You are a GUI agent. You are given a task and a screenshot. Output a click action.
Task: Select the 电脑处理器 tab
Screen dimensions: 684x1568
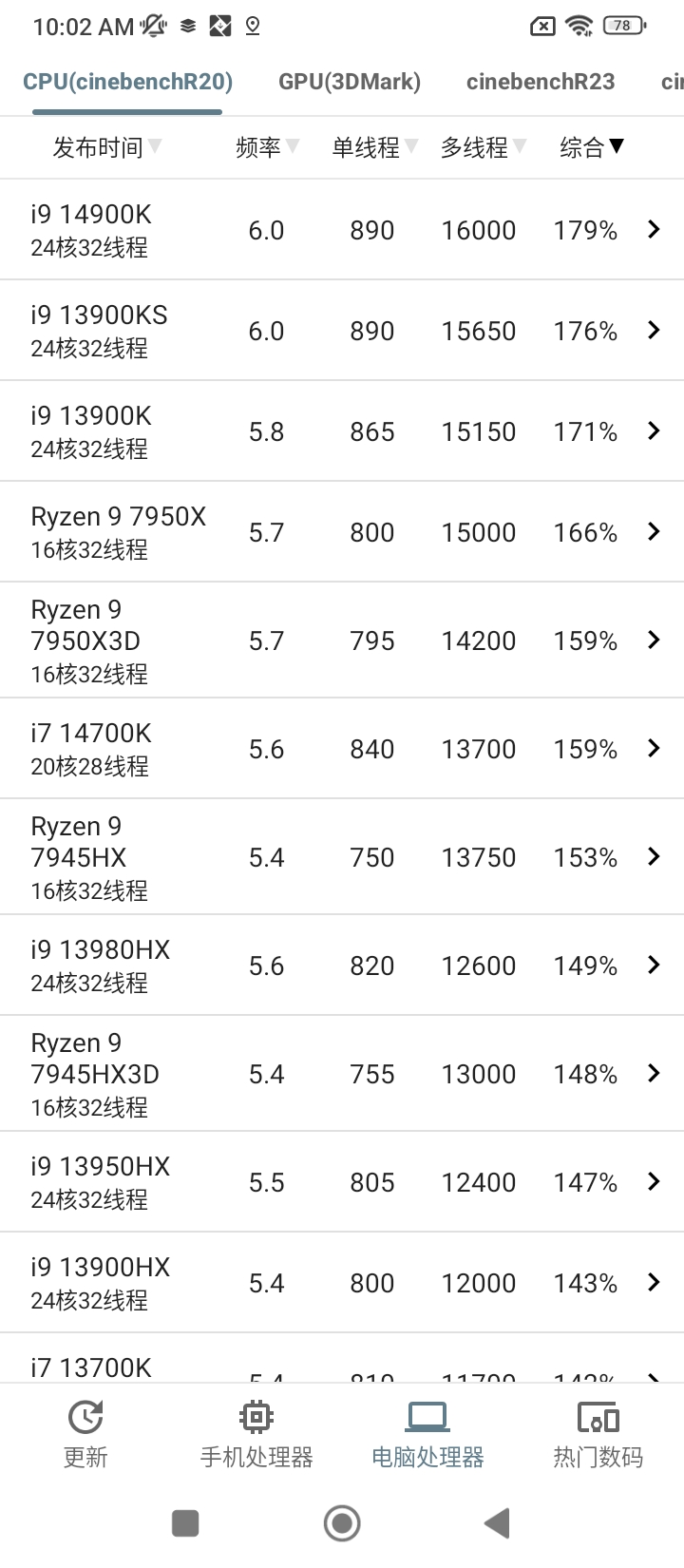pyautogui.click(x=427, y=1434)
